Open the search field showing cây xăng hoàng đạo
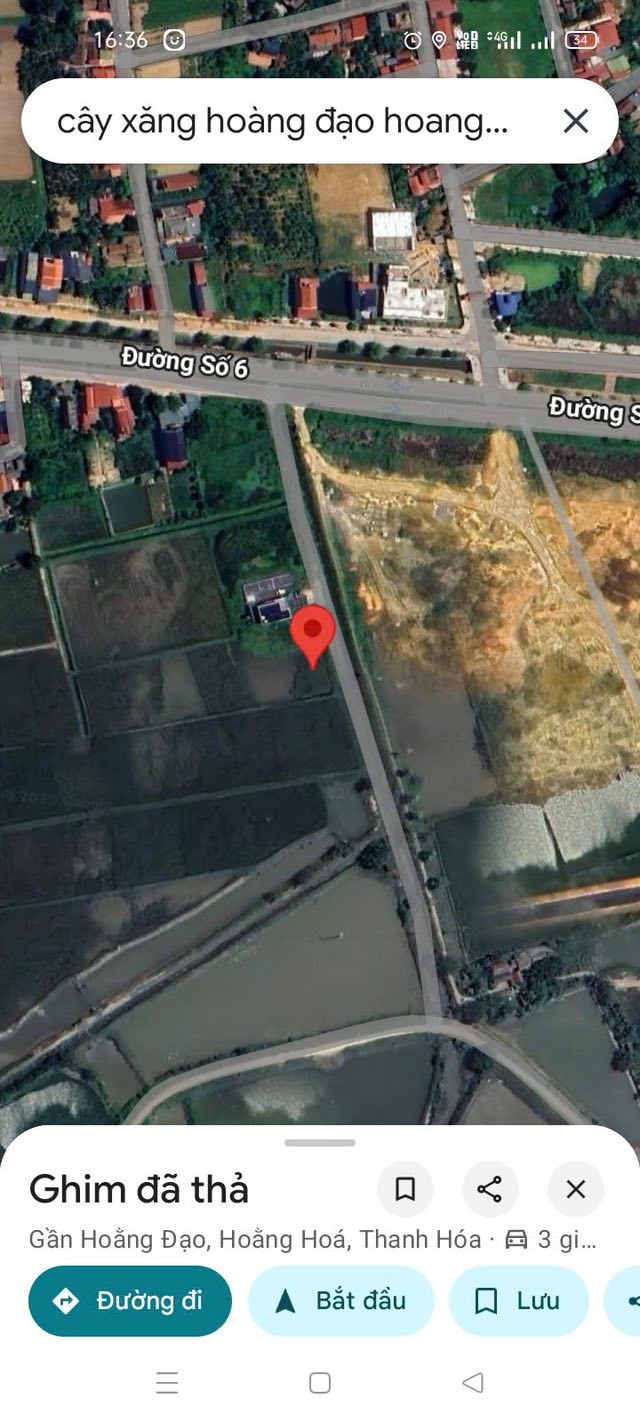The width and height of the screenshot is (640, 1422). (x=283, y=122)
